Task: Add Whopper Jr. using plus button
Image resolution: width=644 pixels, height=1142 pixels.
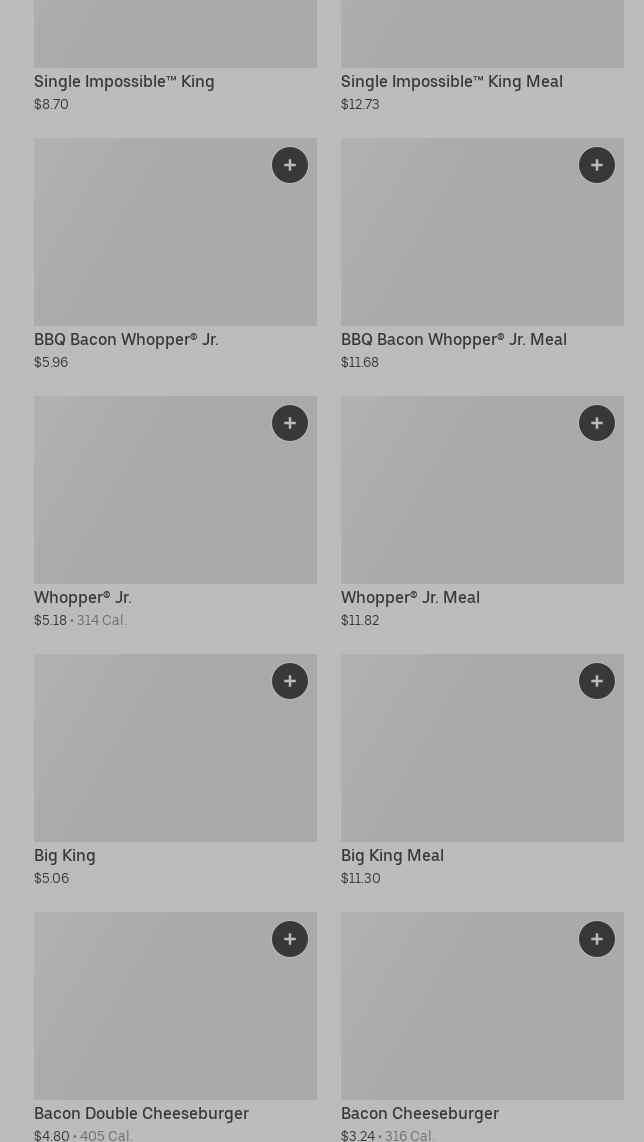Action: [290, 423]
